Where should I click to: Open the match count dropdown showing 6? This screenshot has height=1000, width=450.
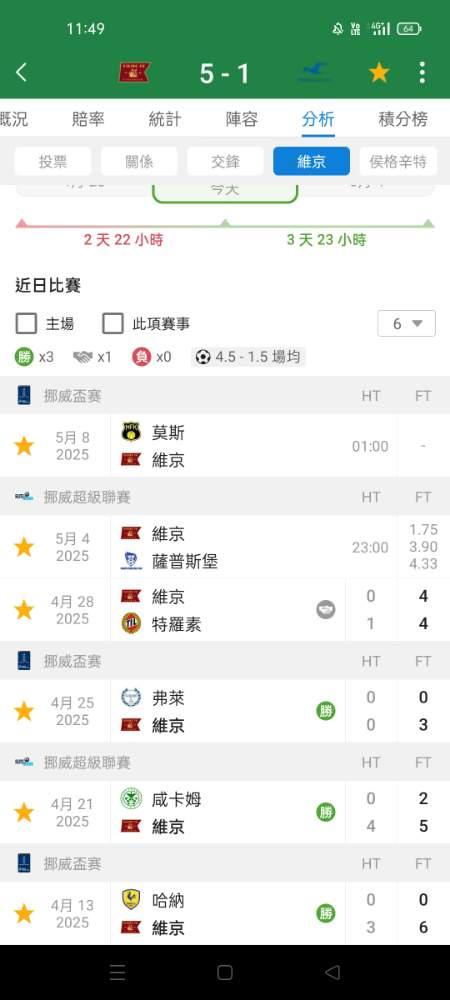pos(407,323)
